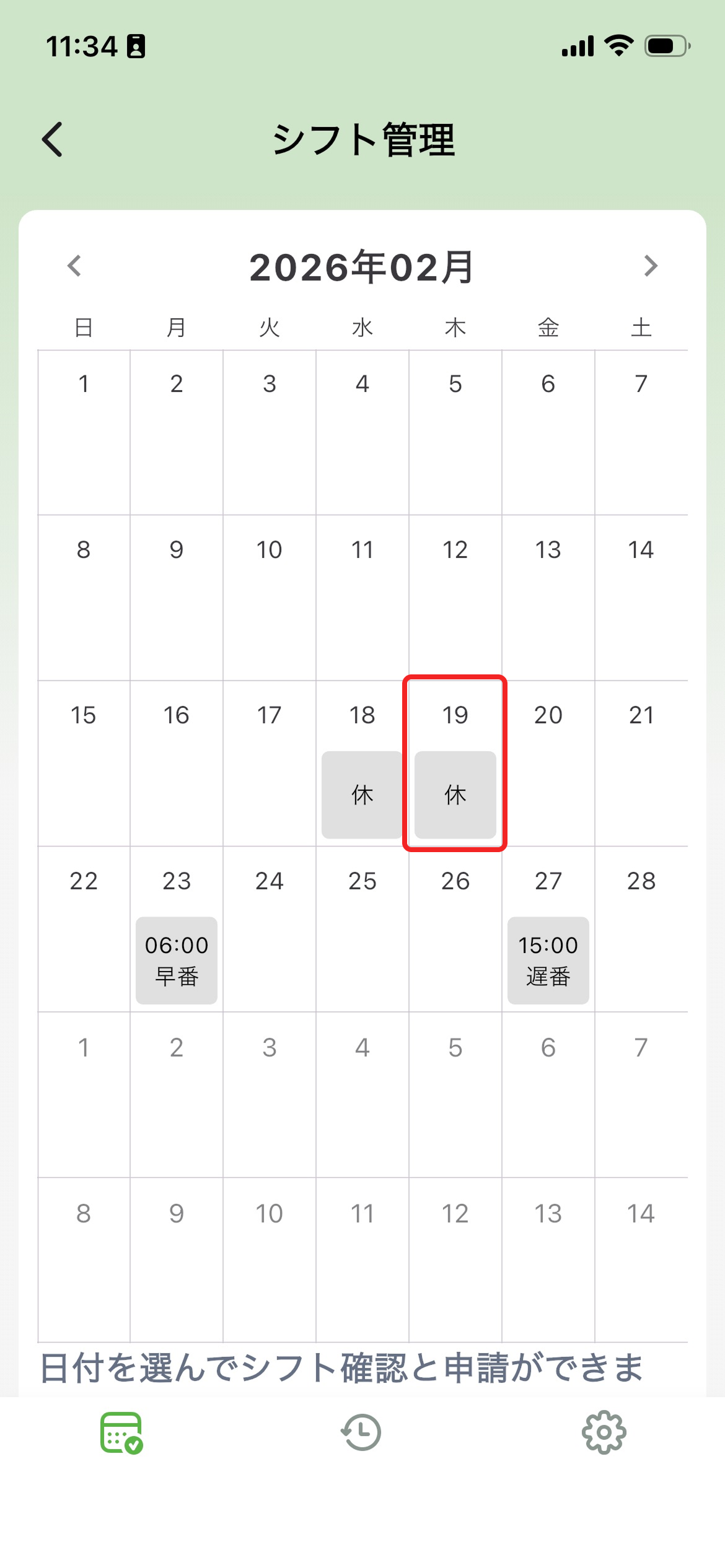The height and width of the screenshot is (1568, 725).
Task: Go back from シフト管理 screen
Action: pyautogui.click(x=53, y=139)
